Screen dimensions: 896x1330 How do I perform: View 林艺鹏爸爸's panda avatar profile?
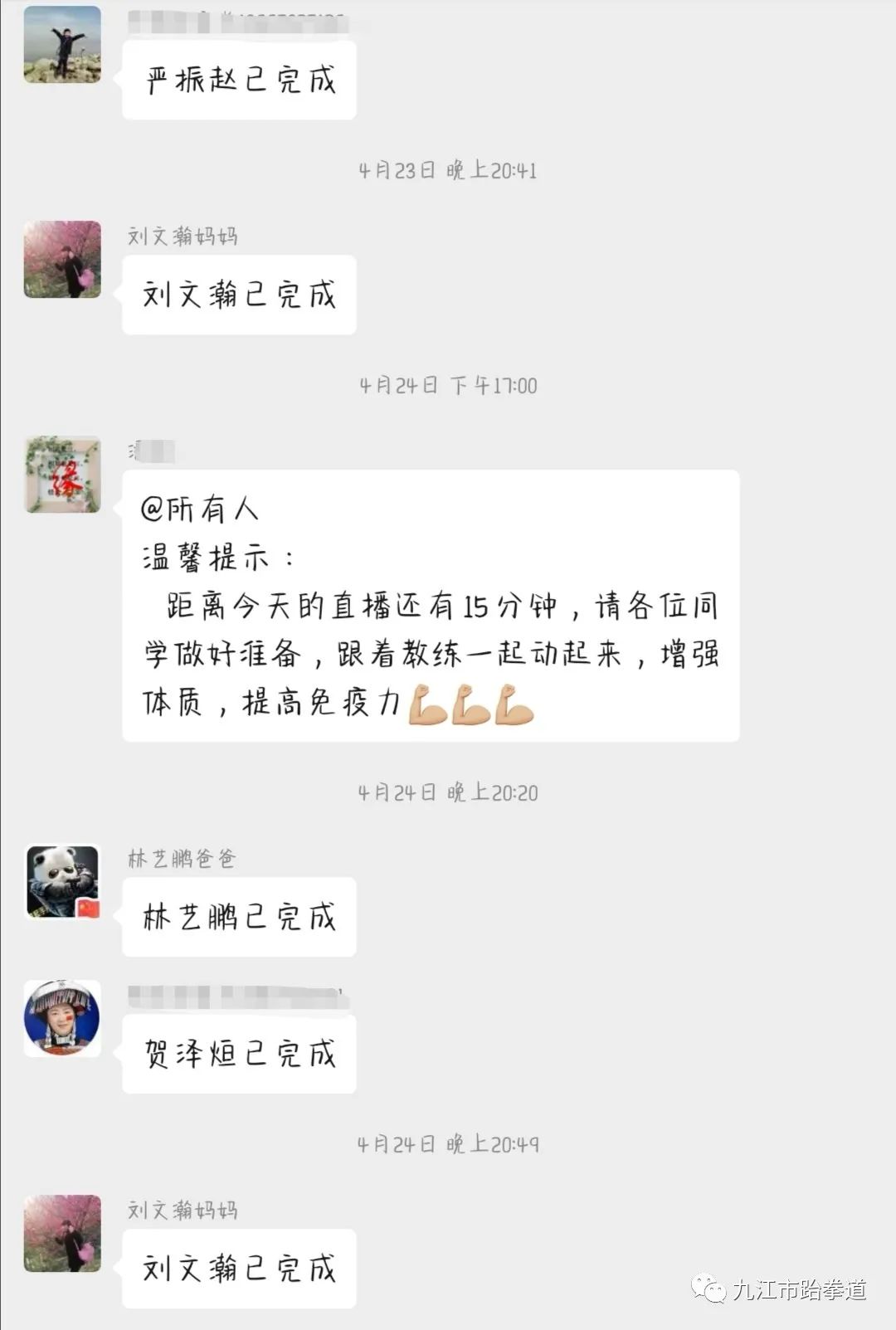(x=62, y=881)
